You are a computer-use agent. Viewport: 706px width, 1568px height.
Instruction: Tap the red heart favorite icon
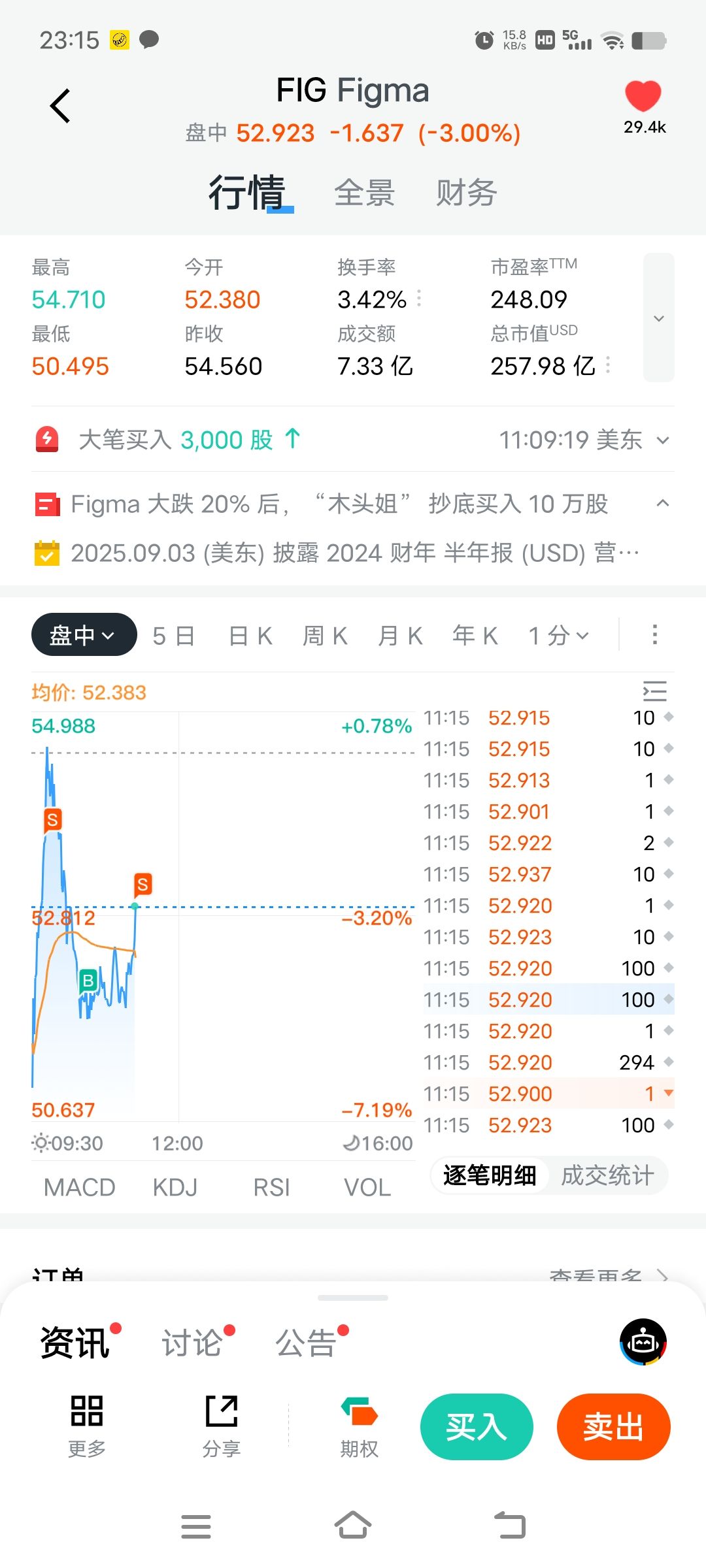click(x=643, y=96)
